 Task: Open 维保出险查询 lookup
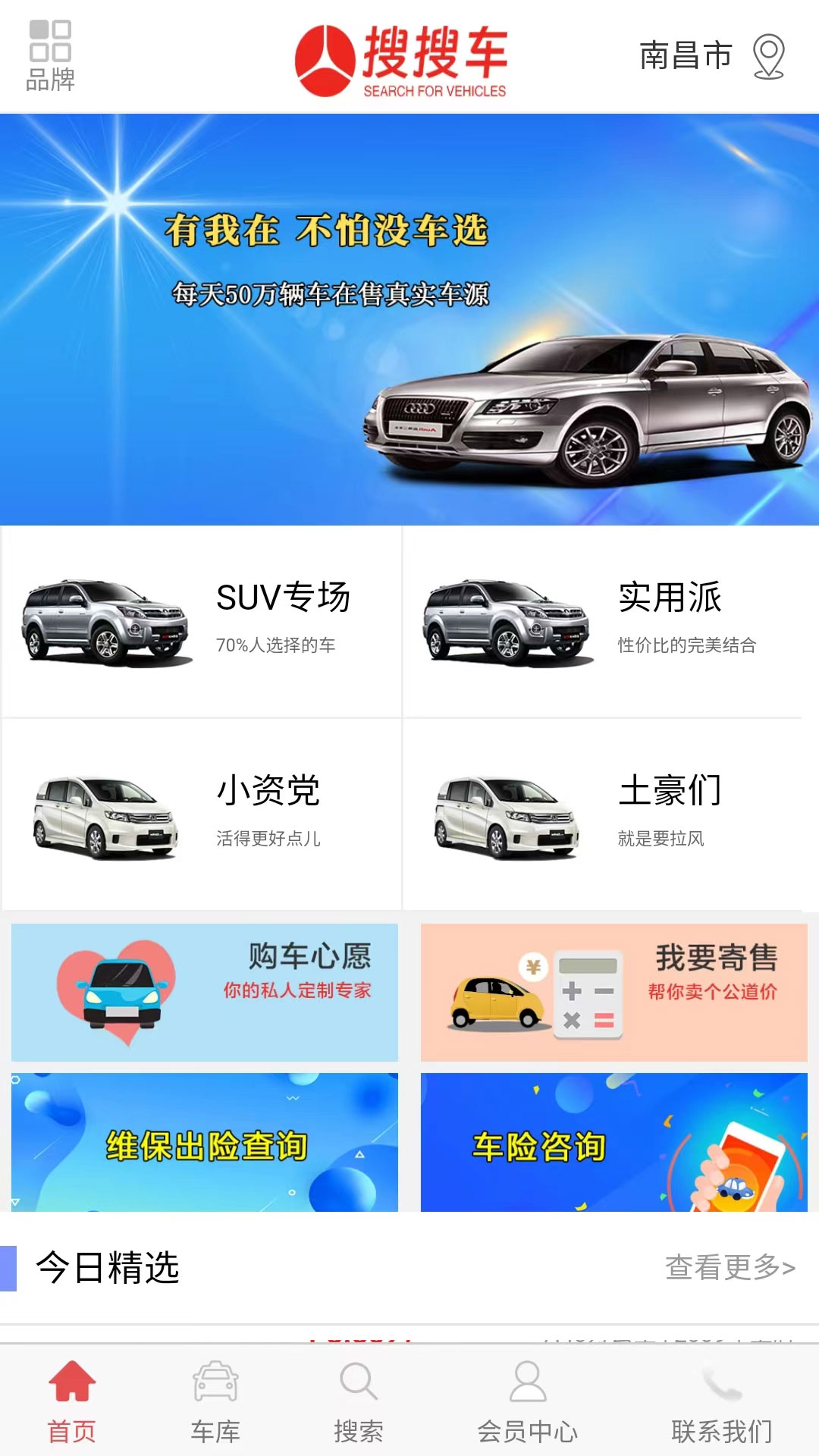pyautogui.click(x=205, y=1142)
